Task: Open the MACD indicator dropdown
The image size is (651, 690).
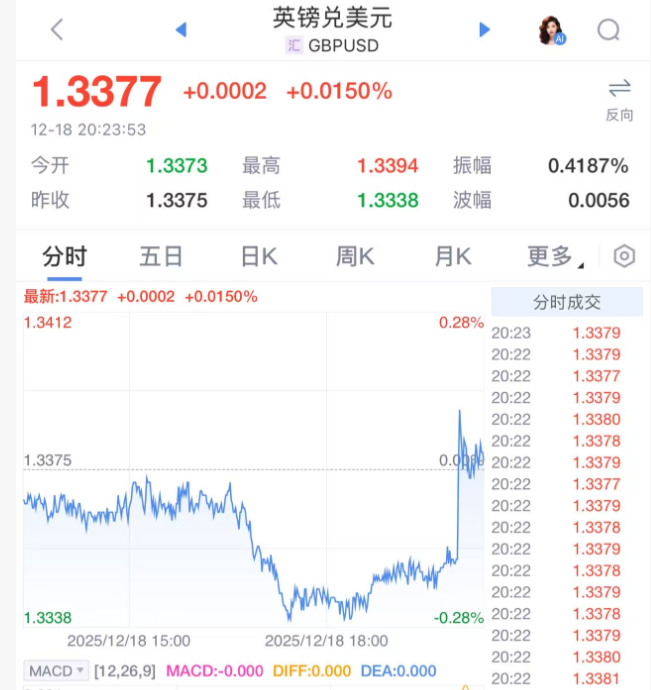Action: pos(57,671)
